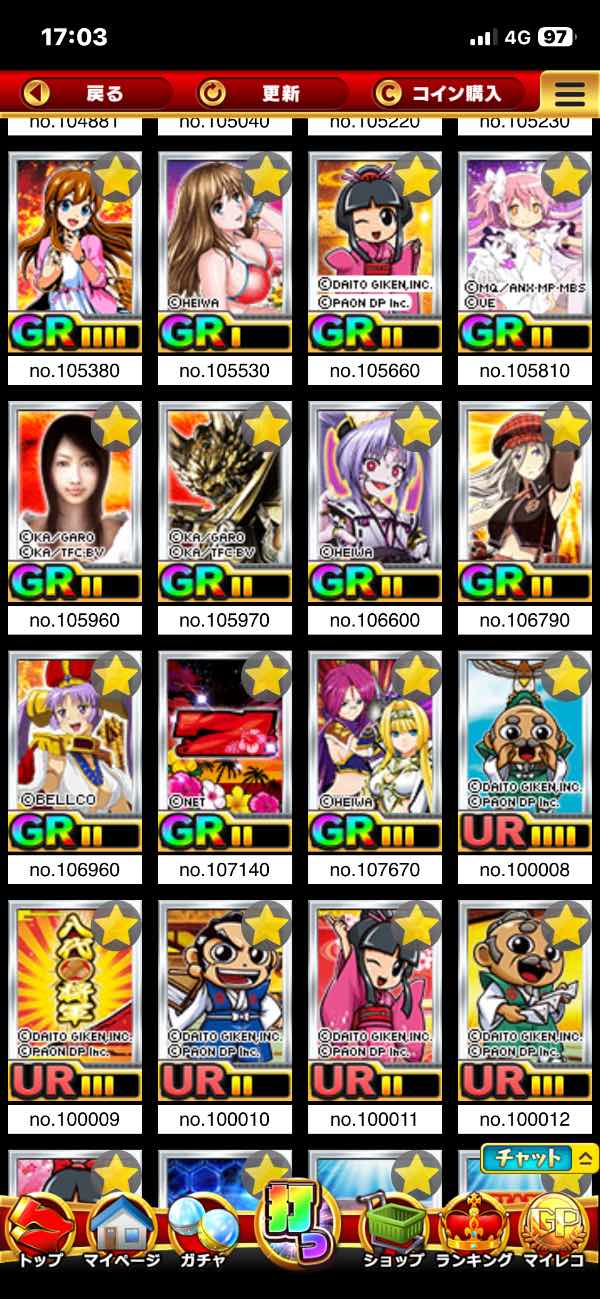Select the golden armor card no.105970
The width and height of the screenshot is (600, 1299).
[x=225, y=500]
